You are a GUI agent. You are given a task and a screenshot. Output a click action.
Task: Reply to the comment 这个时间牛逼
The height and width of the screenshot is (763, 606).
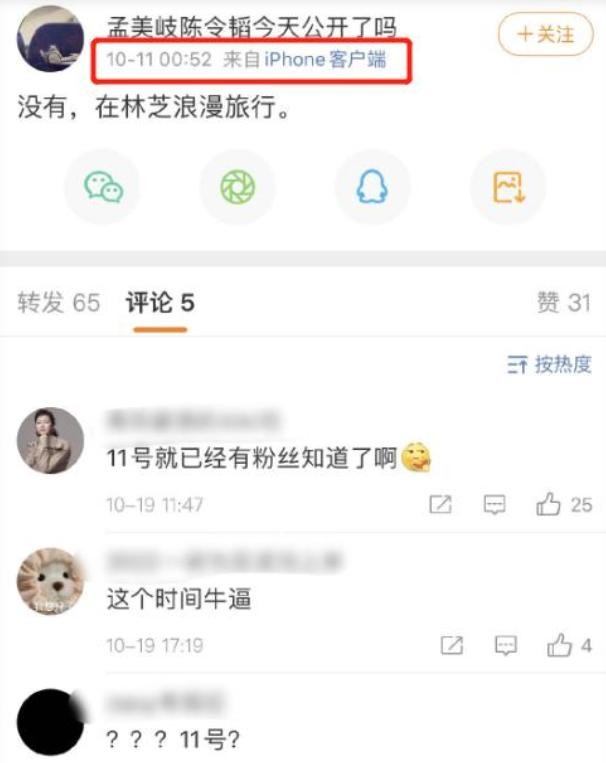click(x=506, y=645)
